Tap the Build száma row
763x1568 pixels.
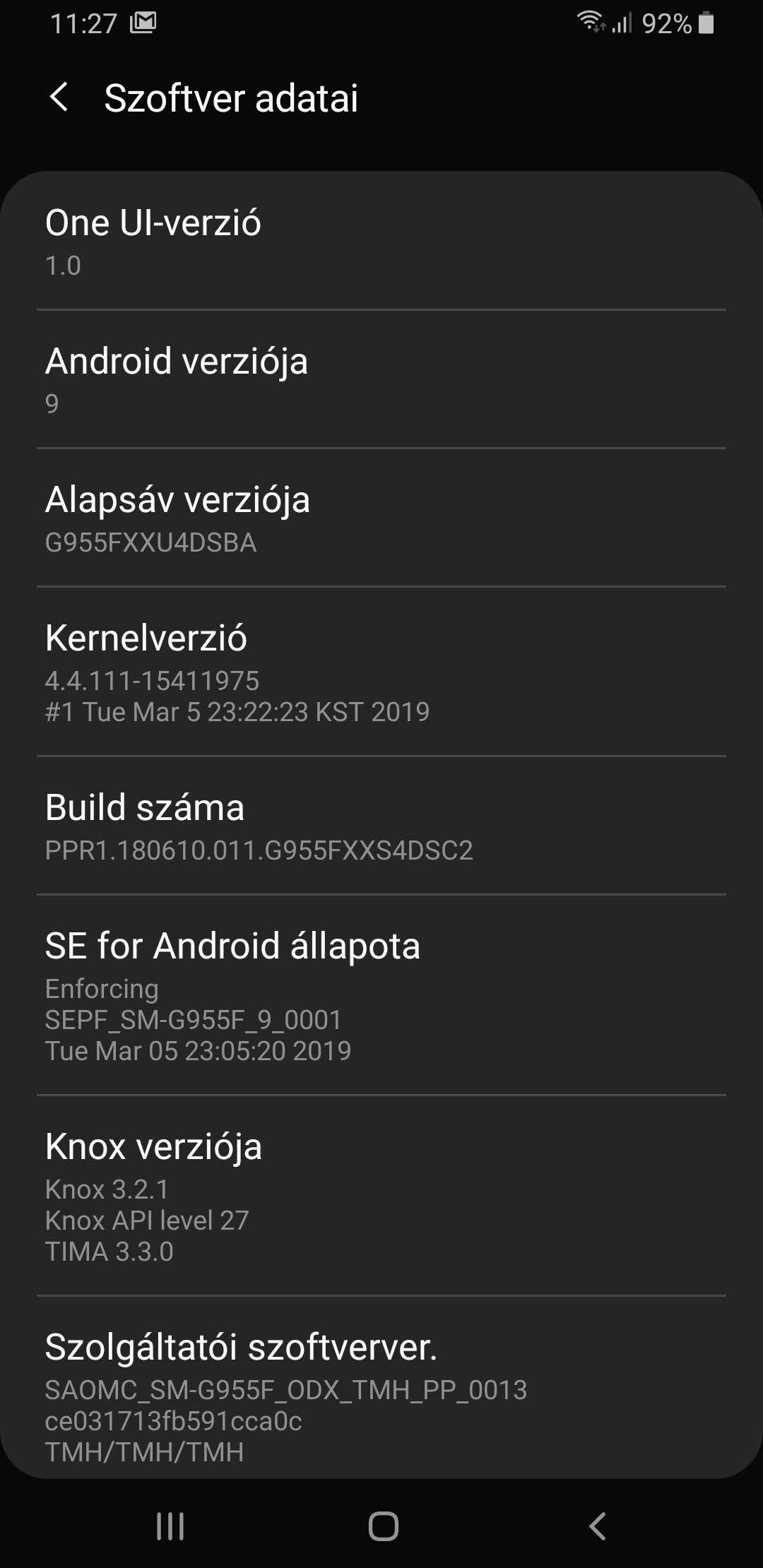[381, 826]
